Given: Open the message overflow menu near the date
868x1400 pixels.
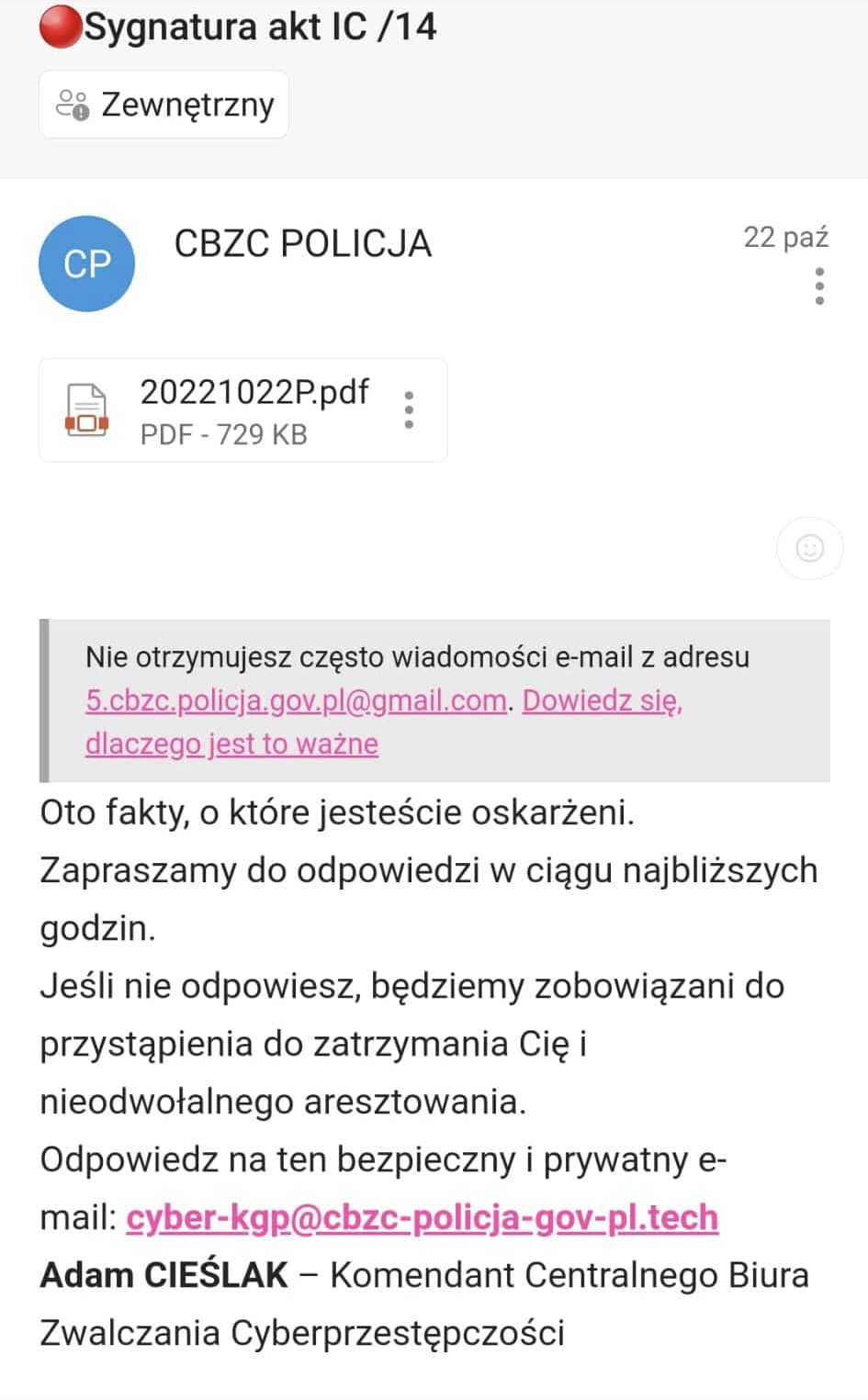Looking at the screenshot, I should 819,286.
